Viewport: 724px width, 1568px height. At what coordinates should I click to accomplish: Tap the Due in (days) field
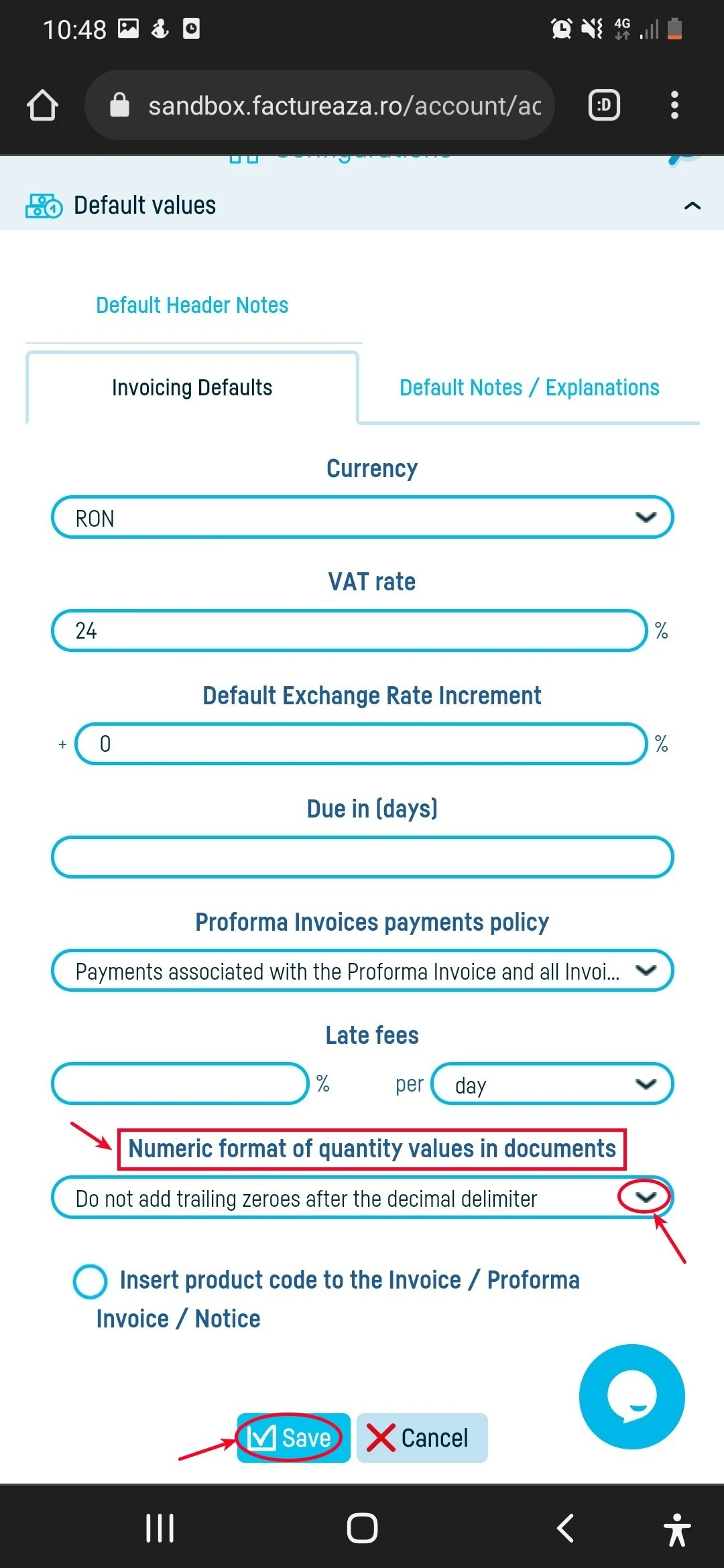[x=362, y=857]
